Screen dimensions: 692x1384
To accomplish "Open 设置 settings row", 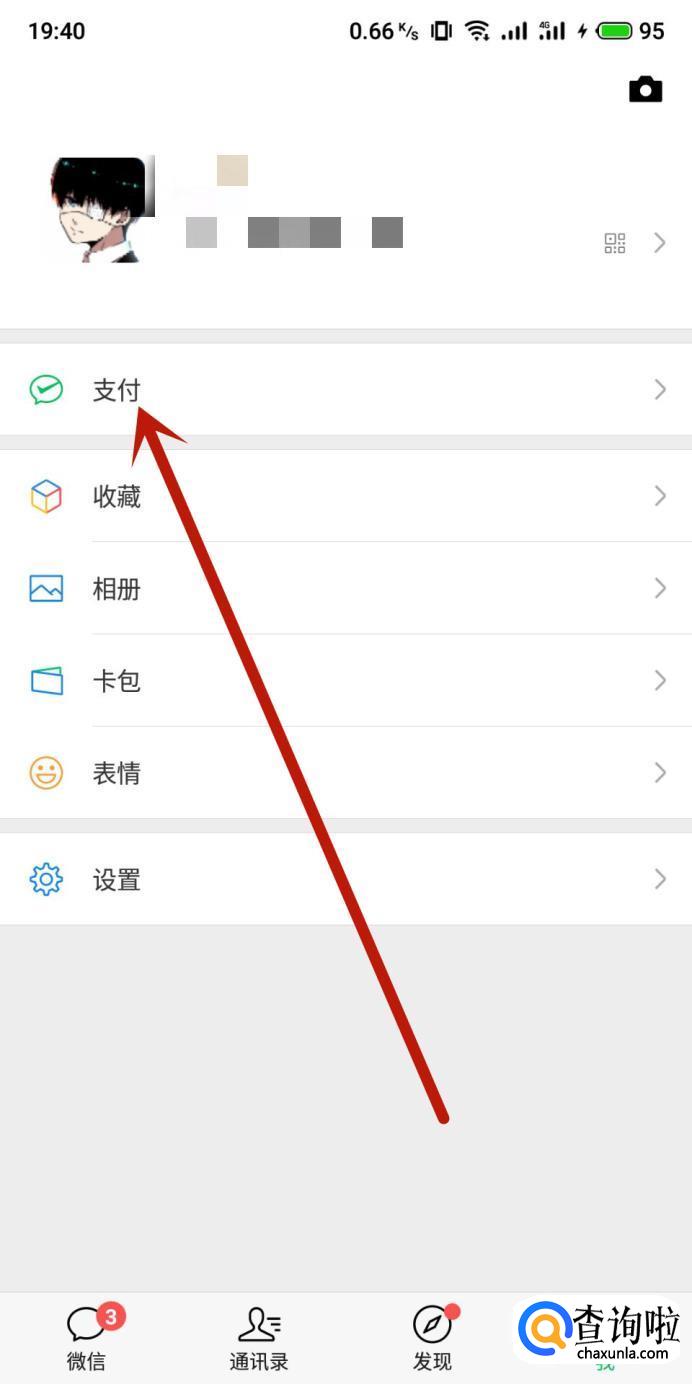I will point(345,880).
